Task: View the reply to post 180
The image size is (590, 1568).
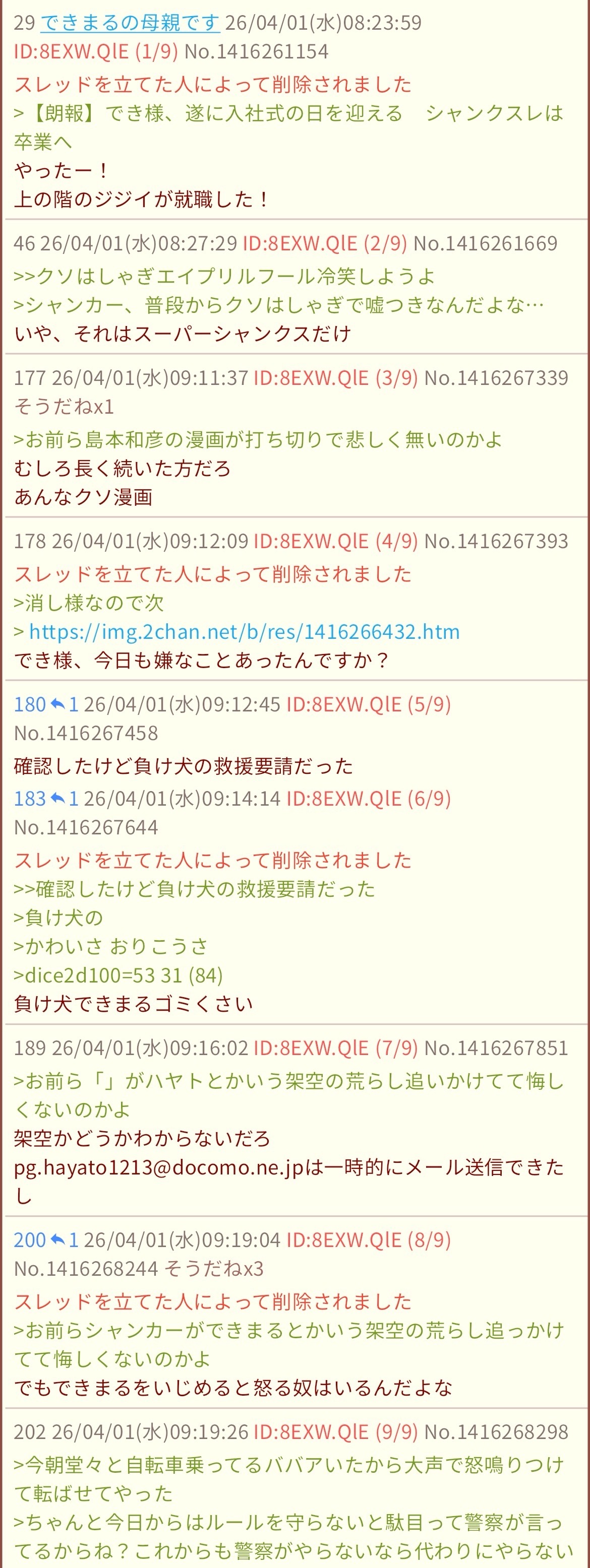Action: (x=65, y=704)
